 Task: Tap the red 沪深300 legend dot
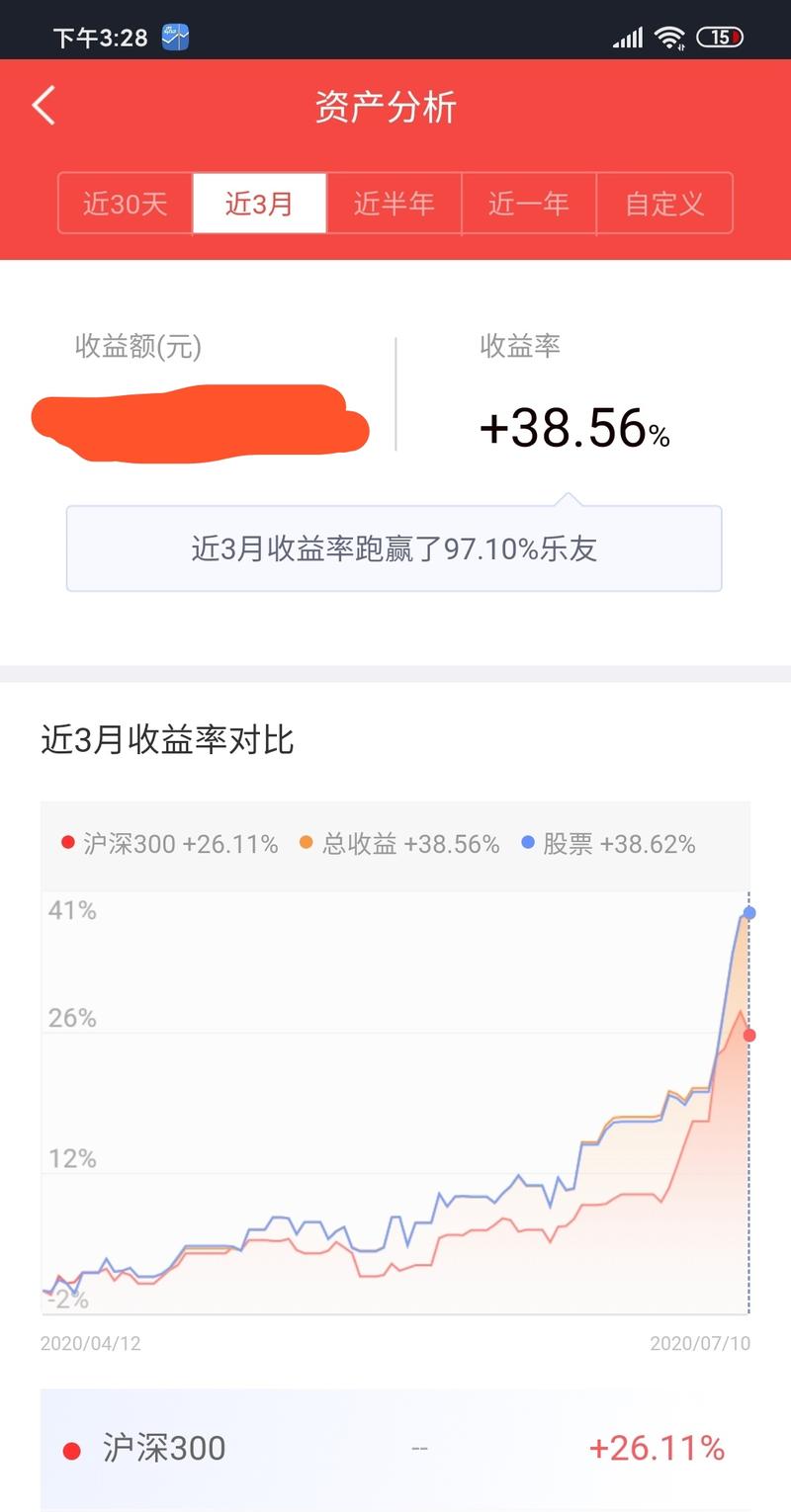(67, 844)
